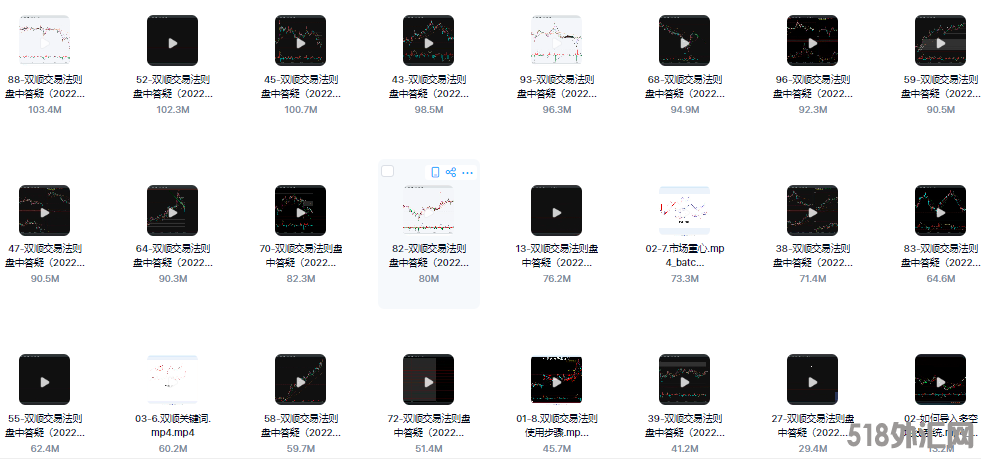Screen dimensions: 981x459
Task: Open video 43-双顺交易法则 (98.5M)
Action: 428,41
